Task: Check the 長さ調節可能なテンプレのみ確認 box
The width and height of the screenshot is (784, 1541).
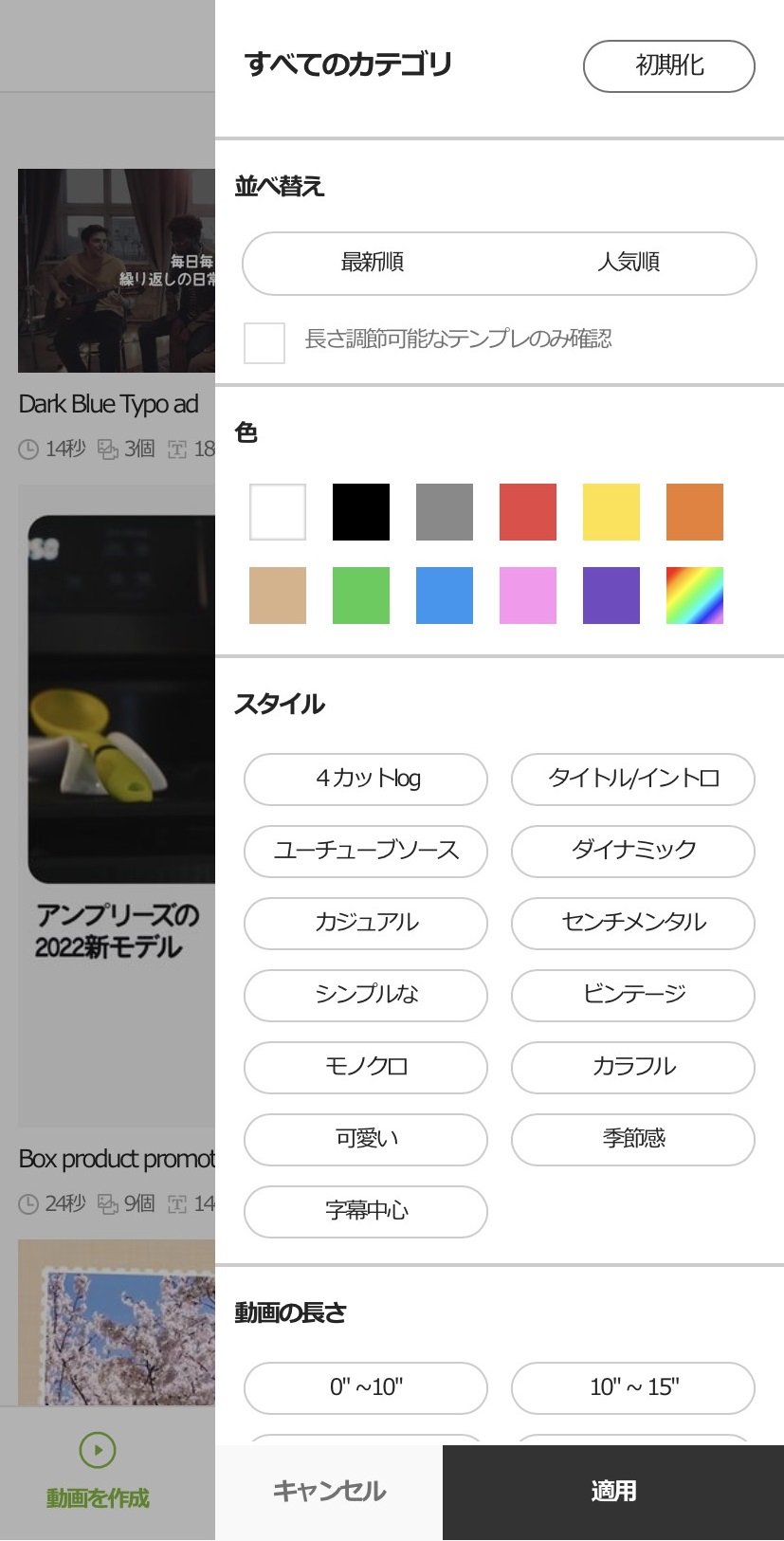Action: pos(264,342)
